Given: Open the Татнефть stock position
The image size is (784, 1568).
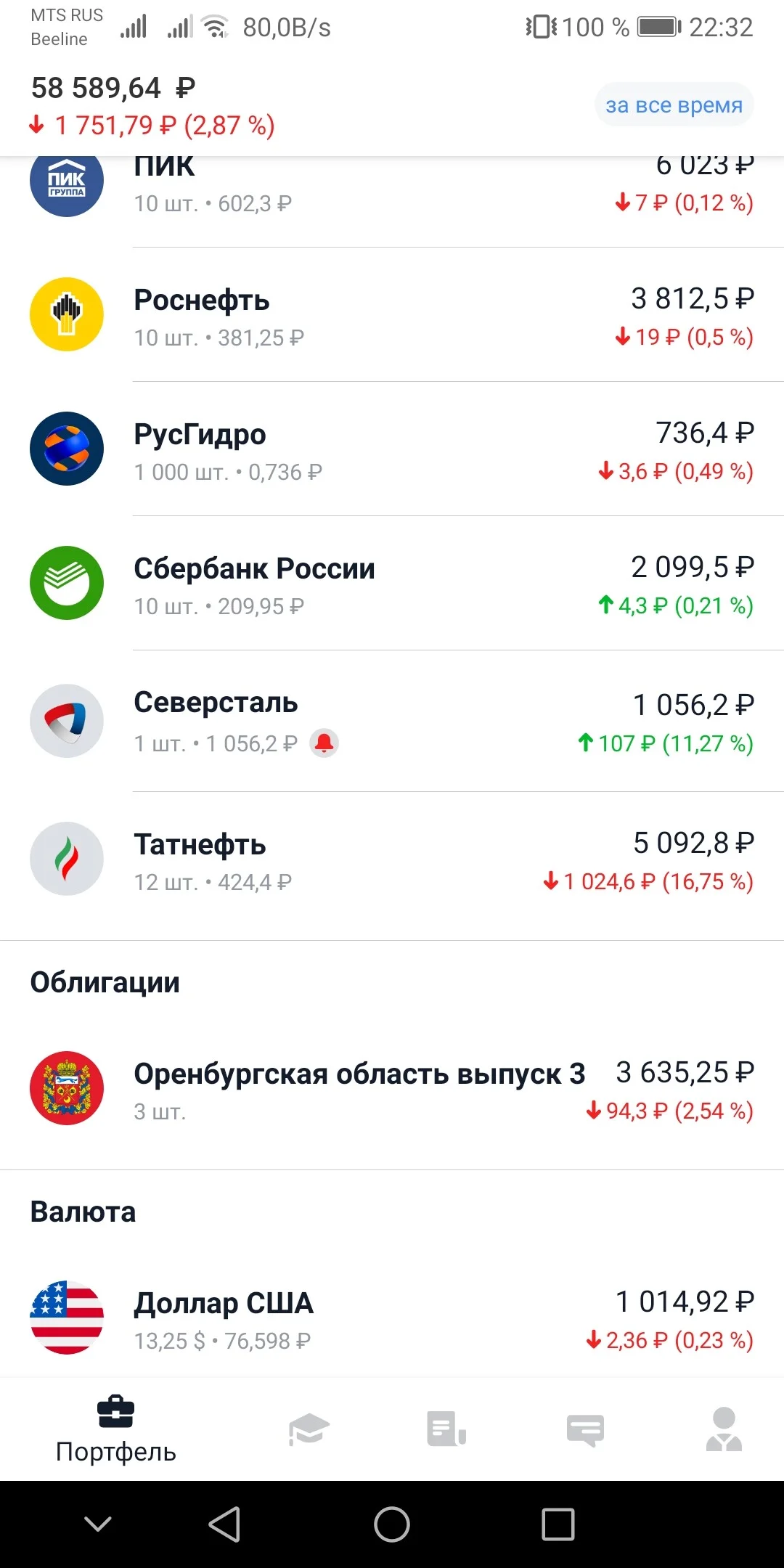Looking at the screenshot, I should 392,862.
